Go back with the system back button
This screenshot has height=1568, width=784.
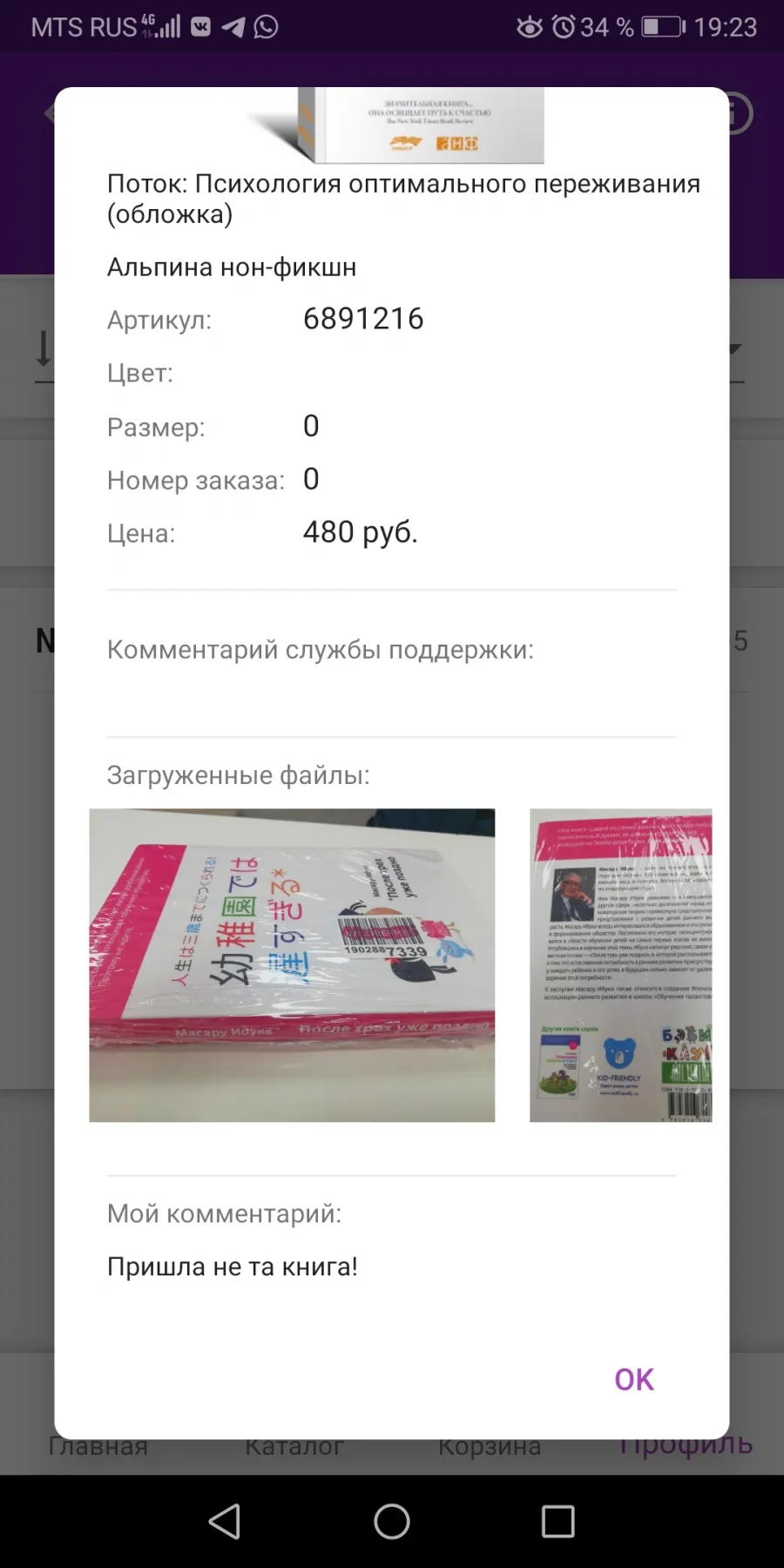(225, 1521)
